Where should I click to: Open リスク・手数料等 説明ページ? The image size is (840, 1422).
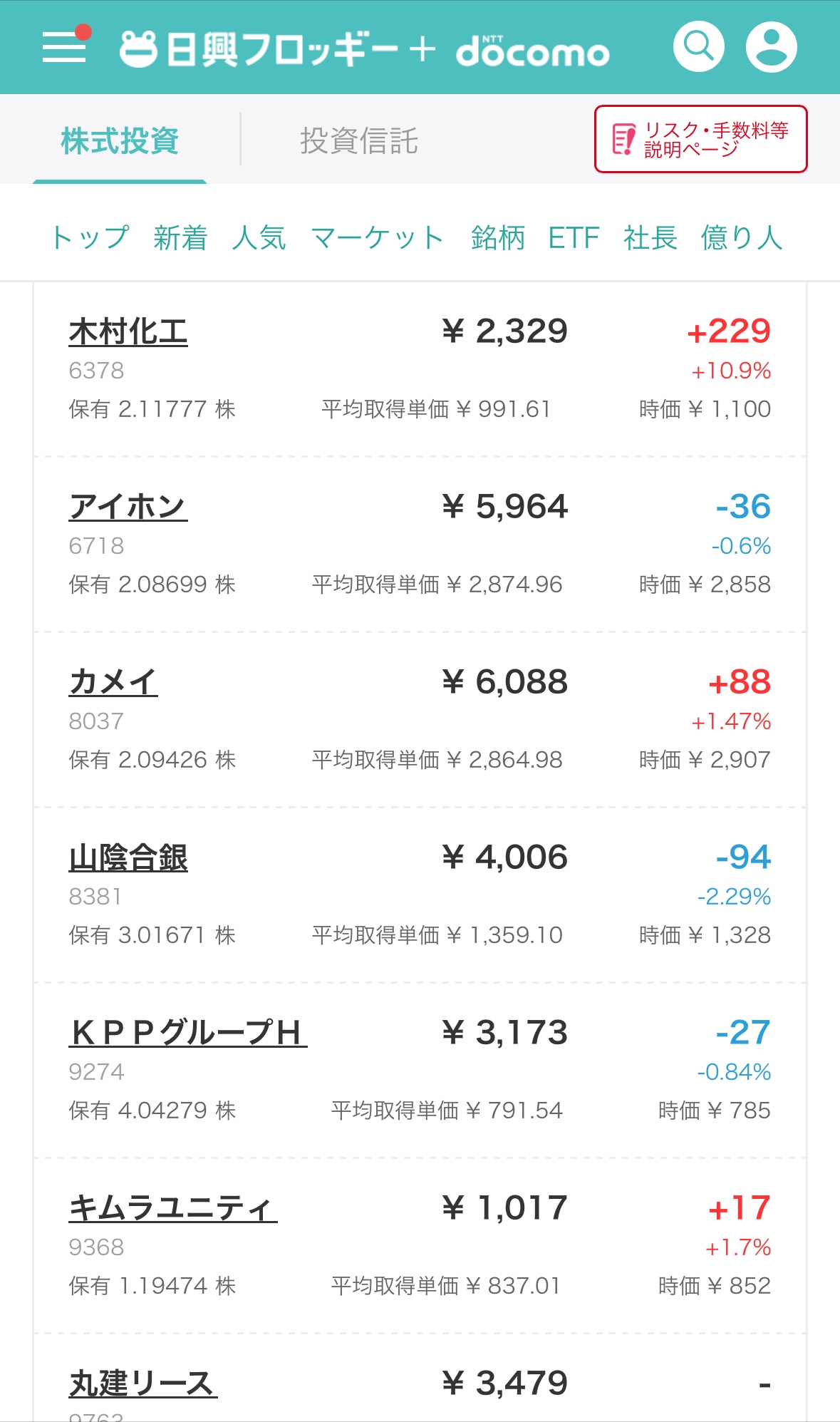click(700, 139)
